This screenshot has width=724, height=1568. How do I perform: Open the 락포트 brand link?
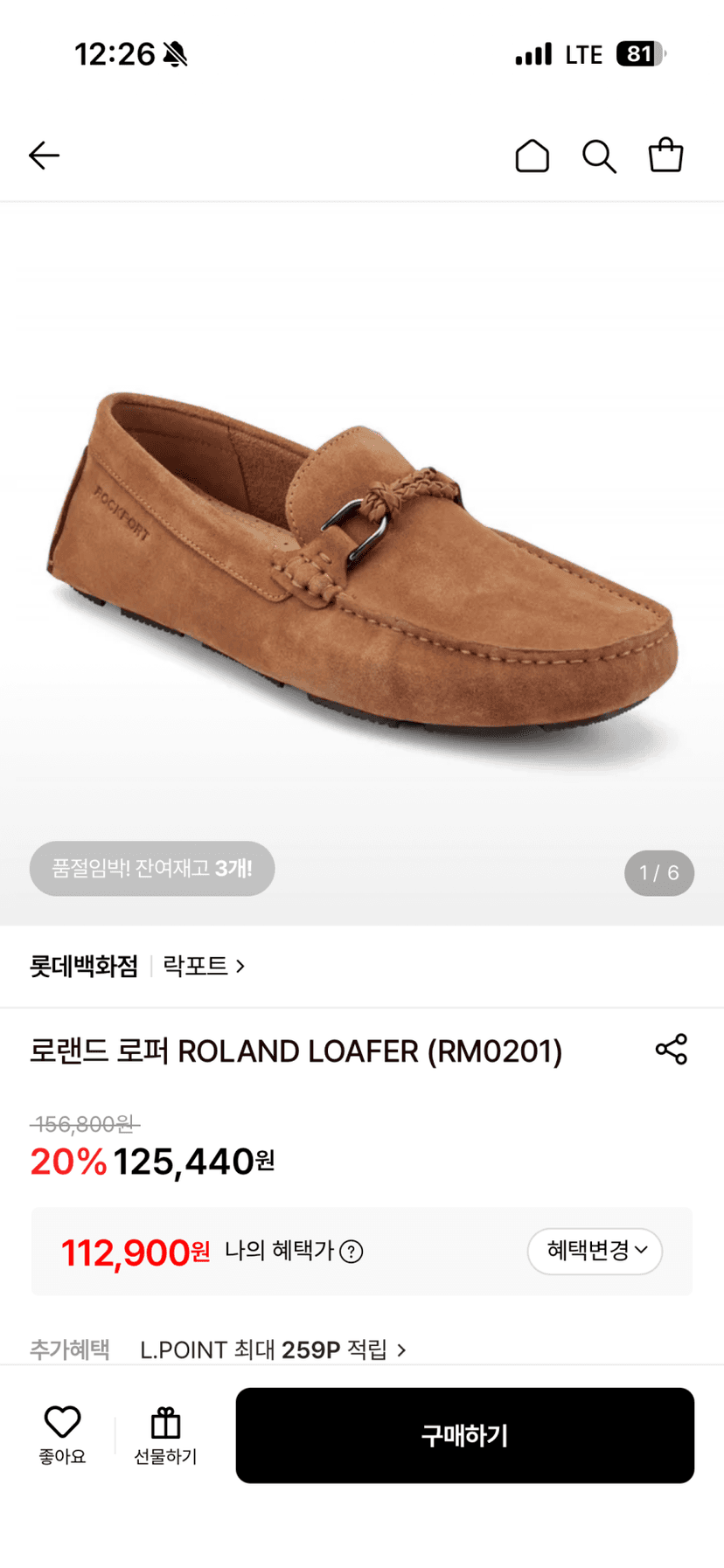point(204,966)
